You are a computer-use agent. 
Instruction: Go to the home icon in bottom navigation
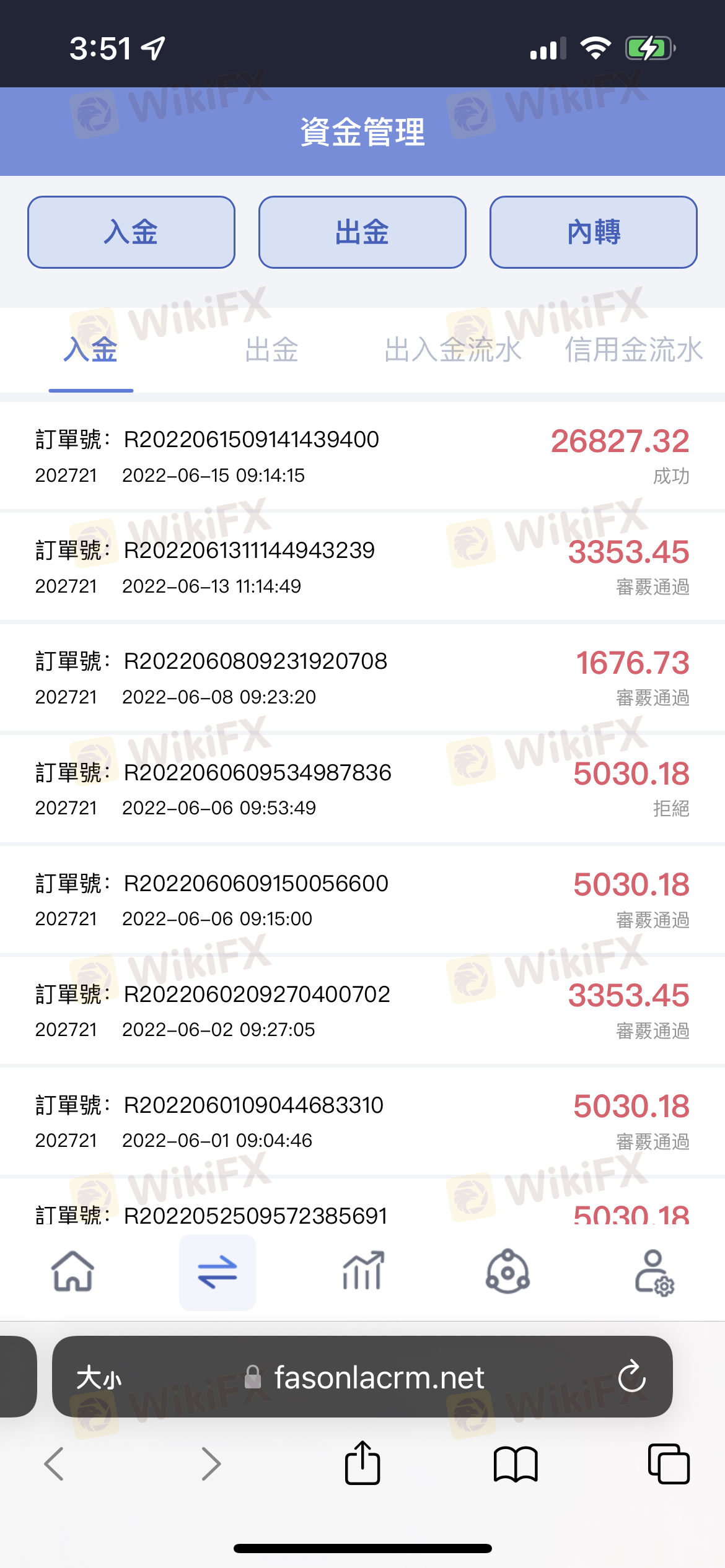point(72,1271)
